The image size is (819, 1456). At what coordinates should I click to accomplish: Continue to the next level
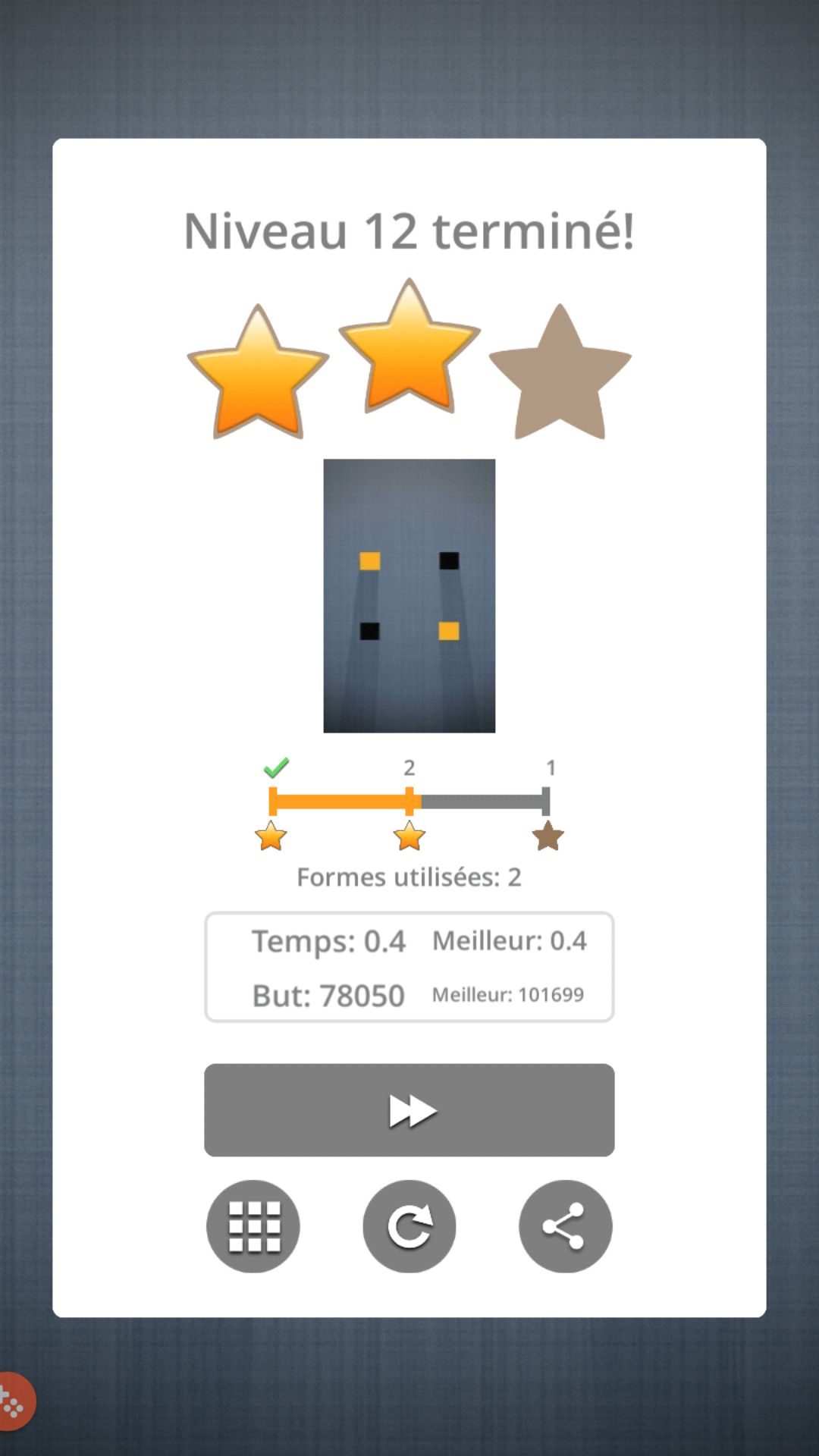(x=409, y=1109)
